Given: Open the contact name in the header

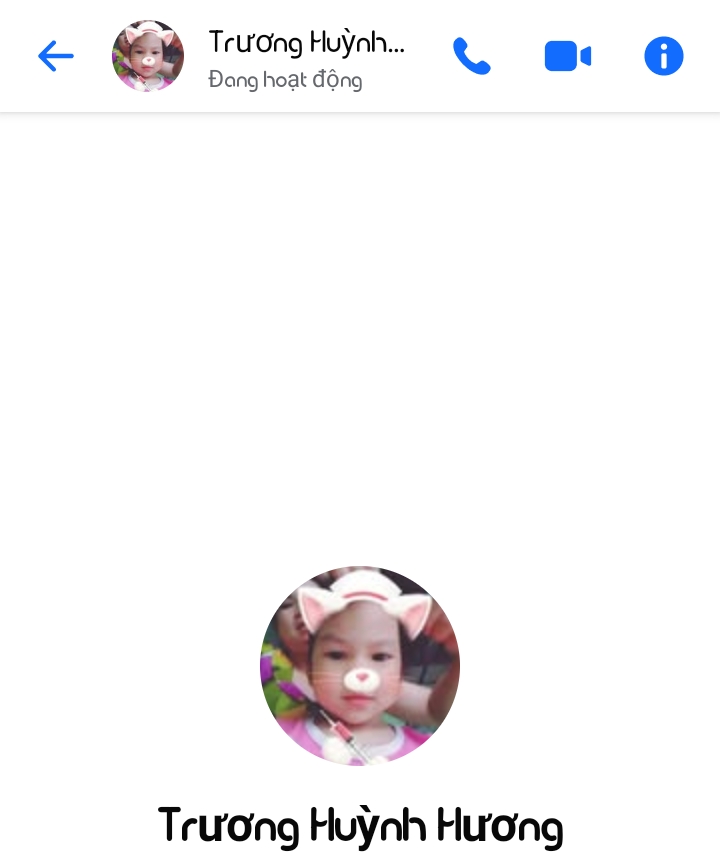Looking at the screenshot, I should click(306, 43).
